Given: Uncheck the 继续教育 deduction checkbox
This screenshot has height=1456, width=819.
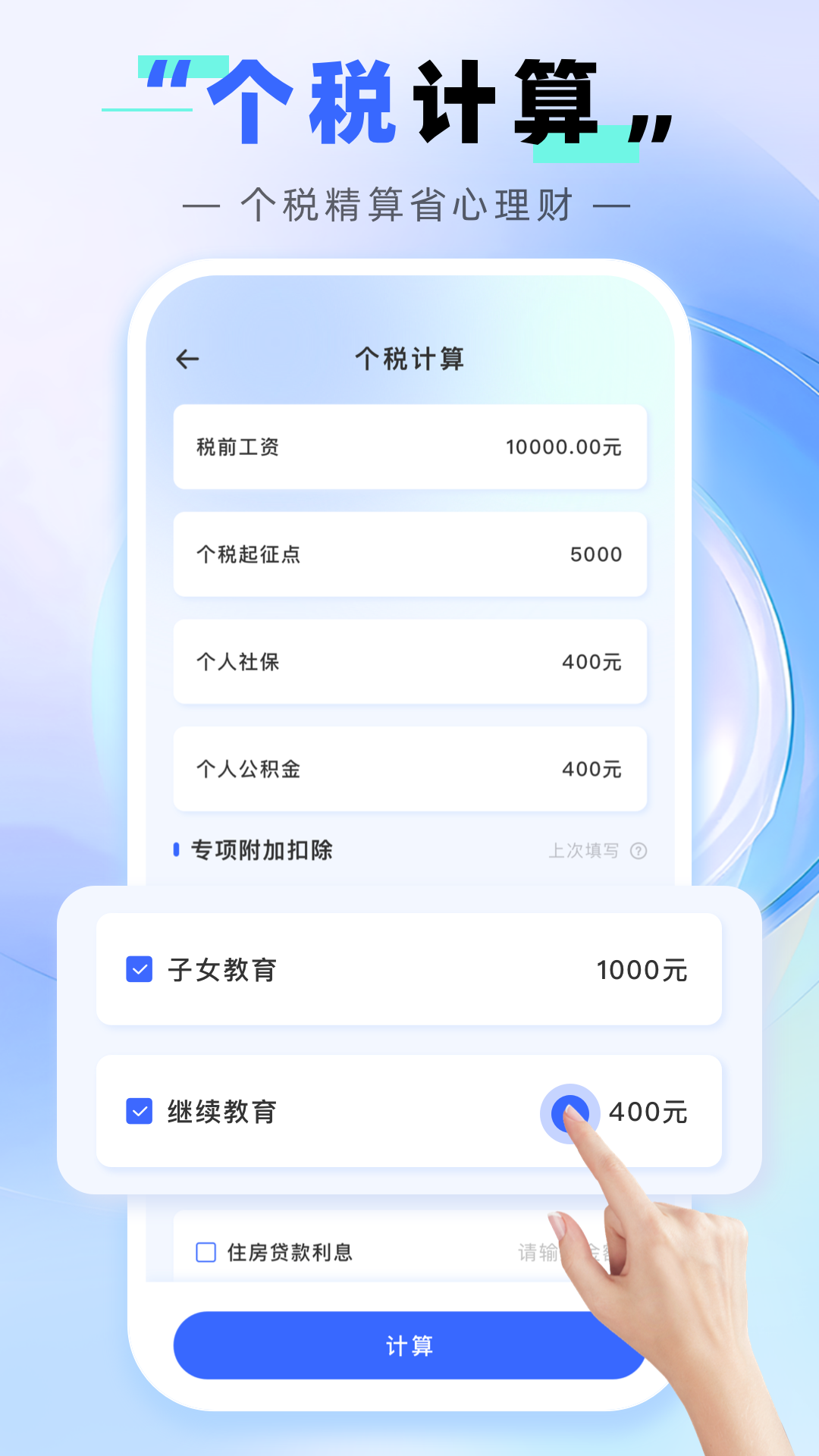Looking at the screenshot, I should tap(138, 1112).
